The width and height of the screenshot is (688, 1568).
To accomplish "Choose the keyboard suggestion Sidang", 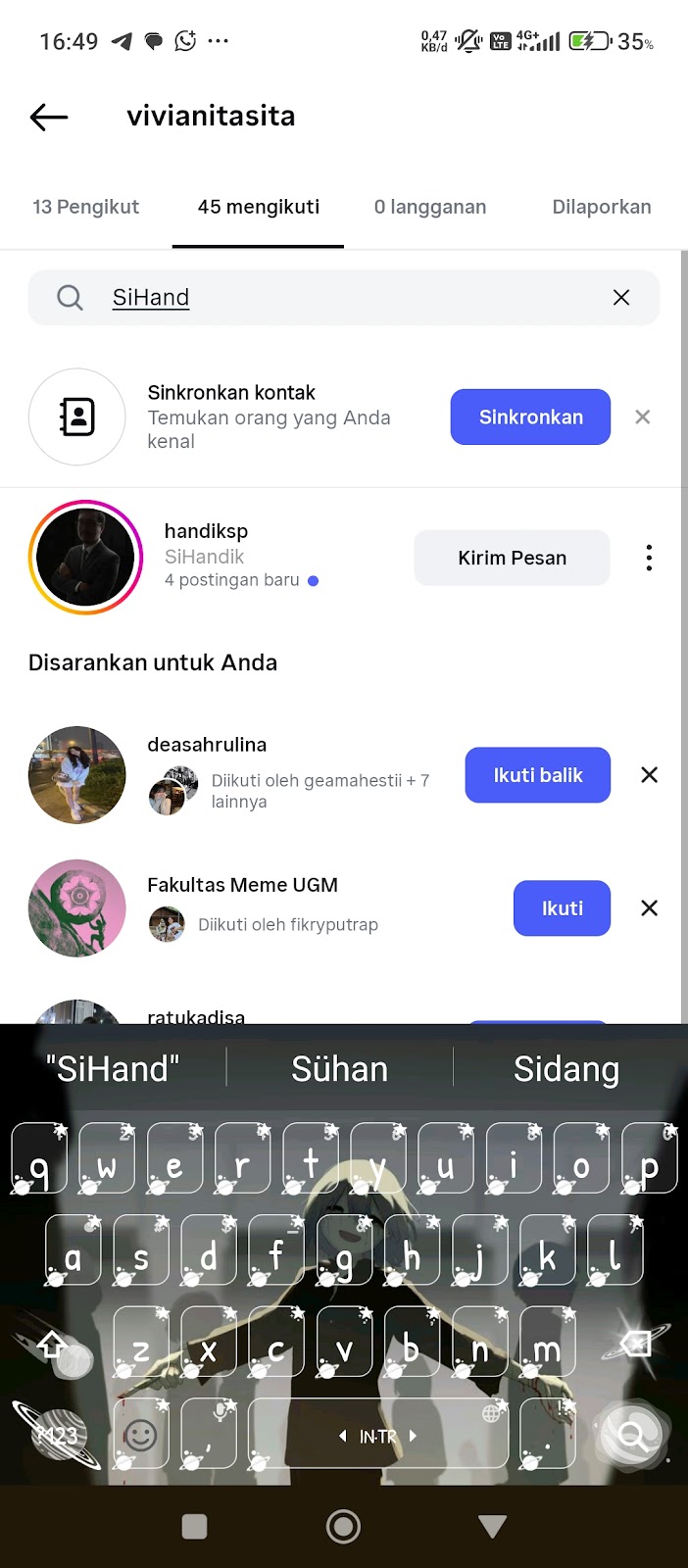I will 566,1069.
